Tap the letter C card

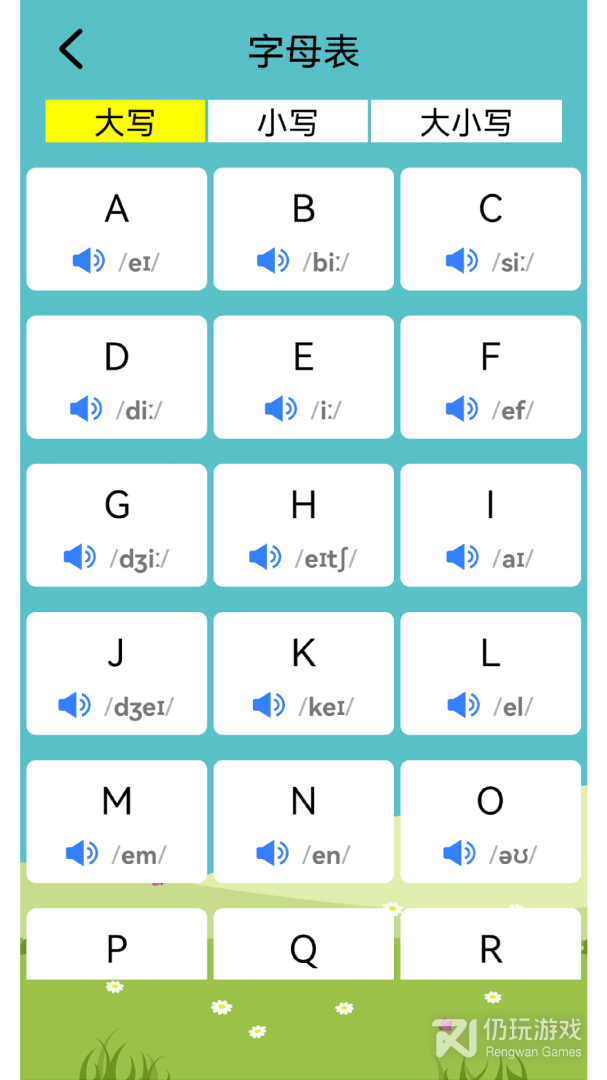[490, 229]
